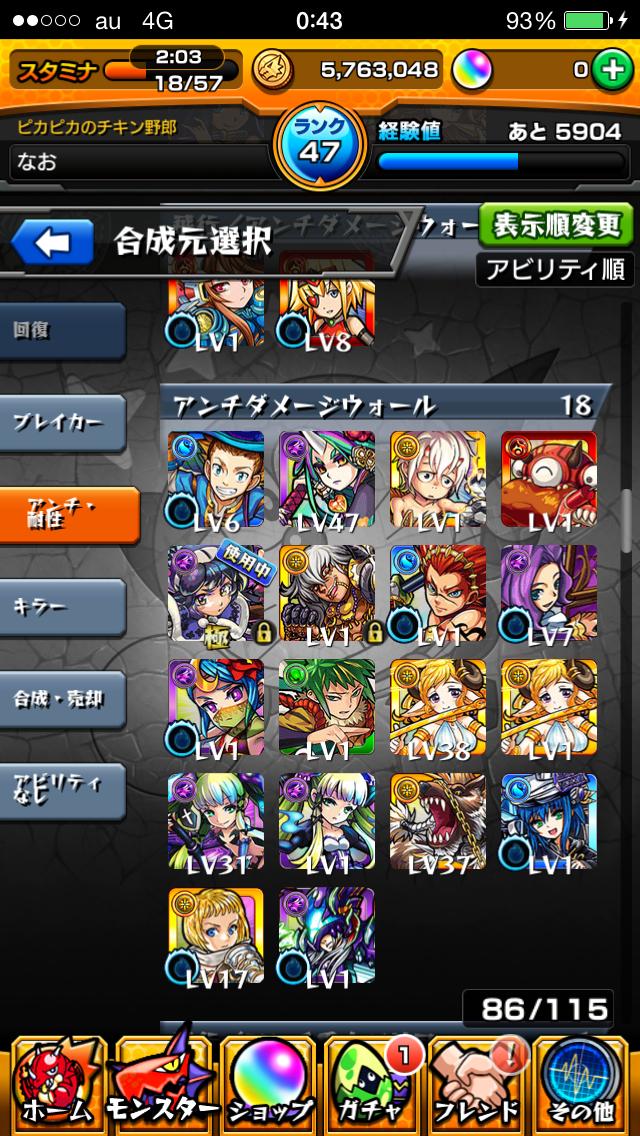Pick the LV17 monster
Viewport: 640px width, 1136px height.
[x=216, y=935]
